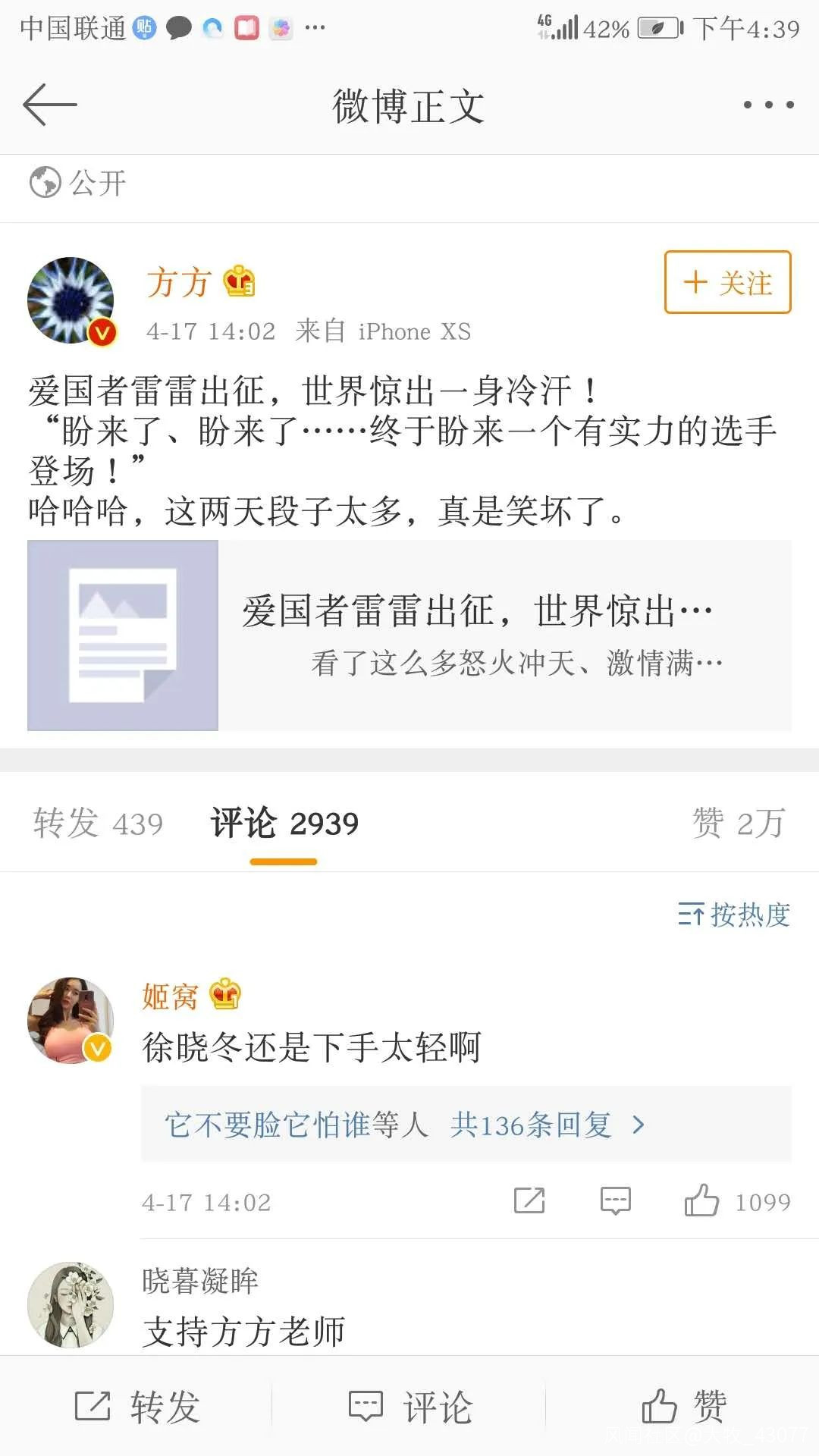Open the three-dot overflow menu
This screenshot has height=1456, width=819.
(768, 105)
